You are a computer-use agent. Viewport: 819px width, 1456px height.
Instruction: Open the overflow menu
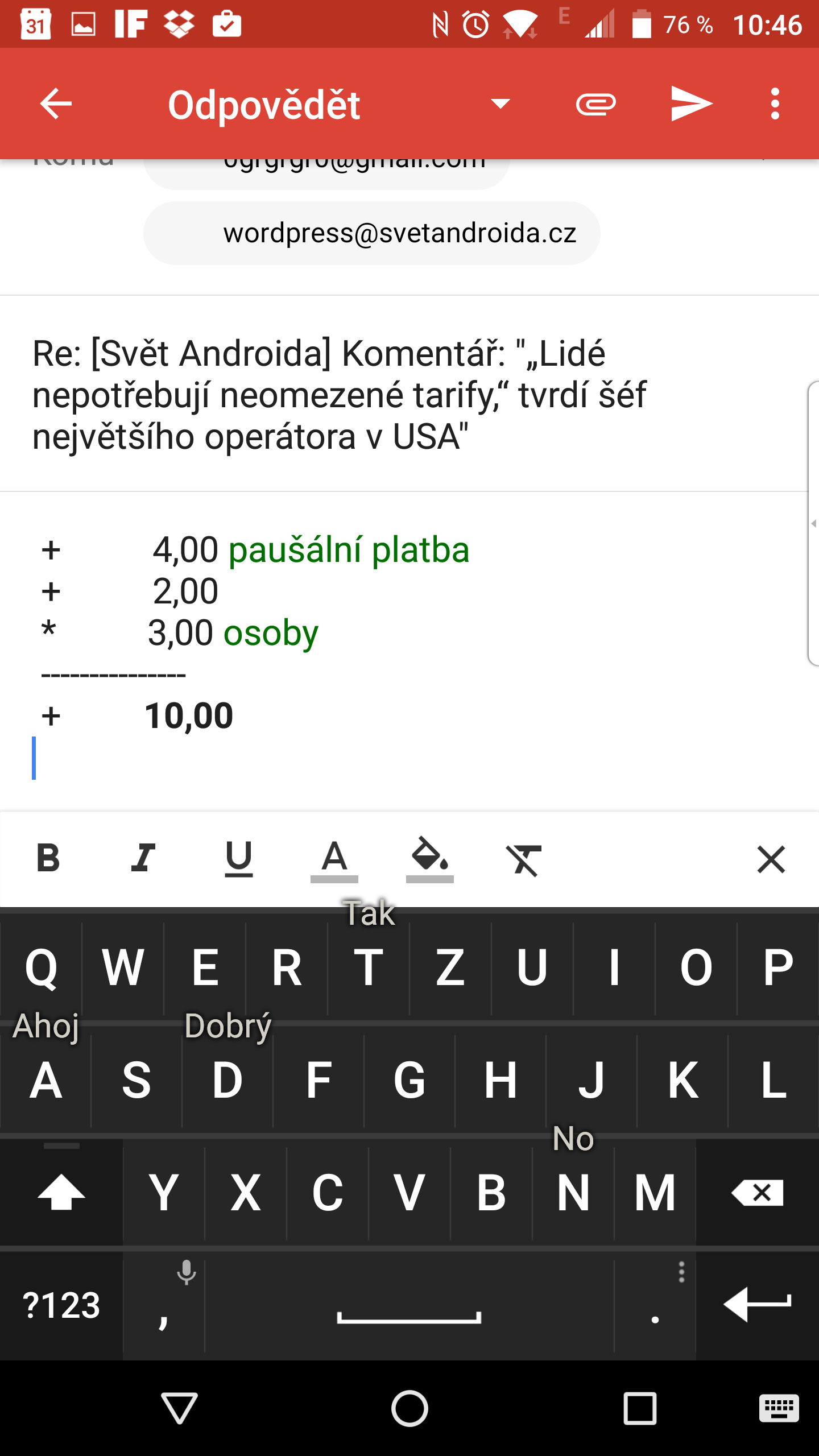click(x=775, y=104)
